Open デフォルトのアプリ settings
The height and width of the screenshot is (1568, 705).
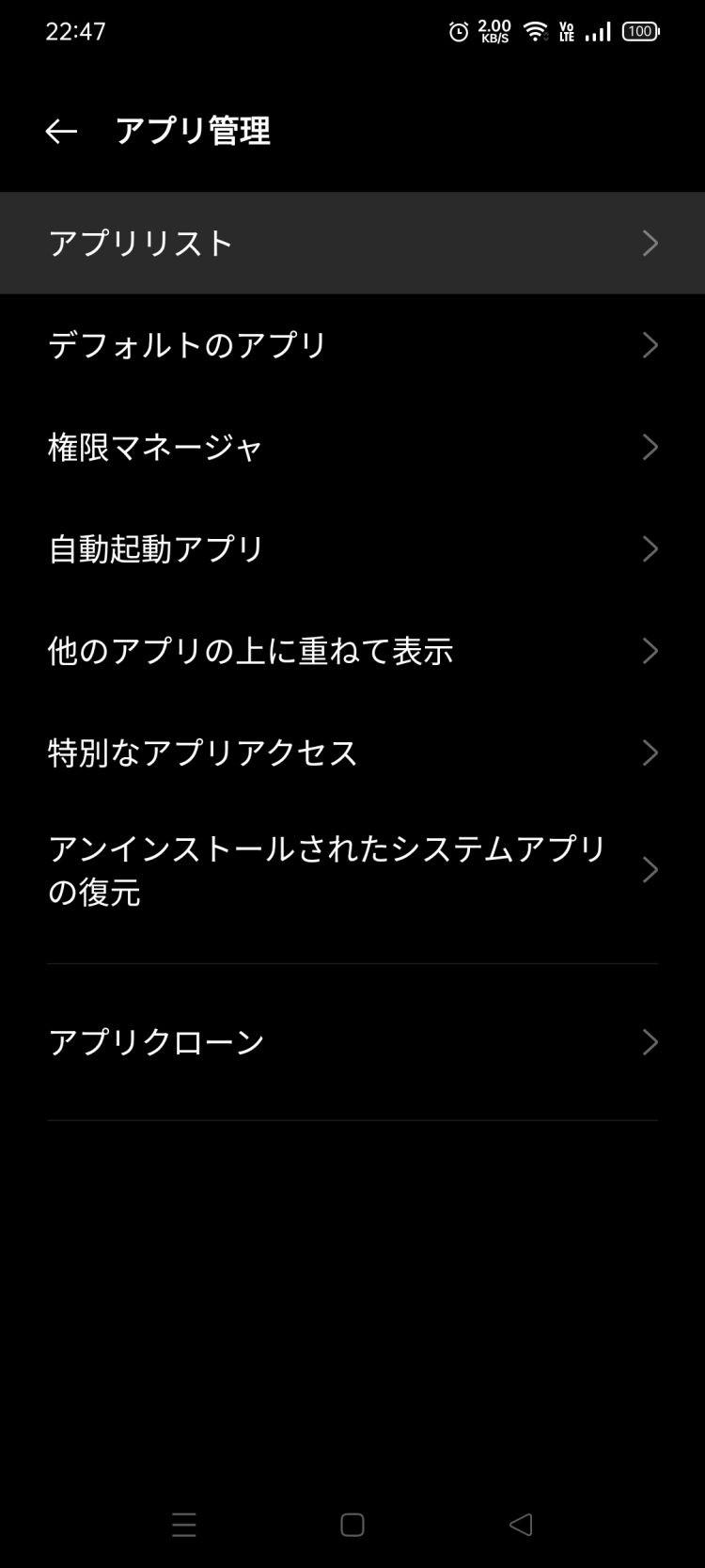point(352,345)
